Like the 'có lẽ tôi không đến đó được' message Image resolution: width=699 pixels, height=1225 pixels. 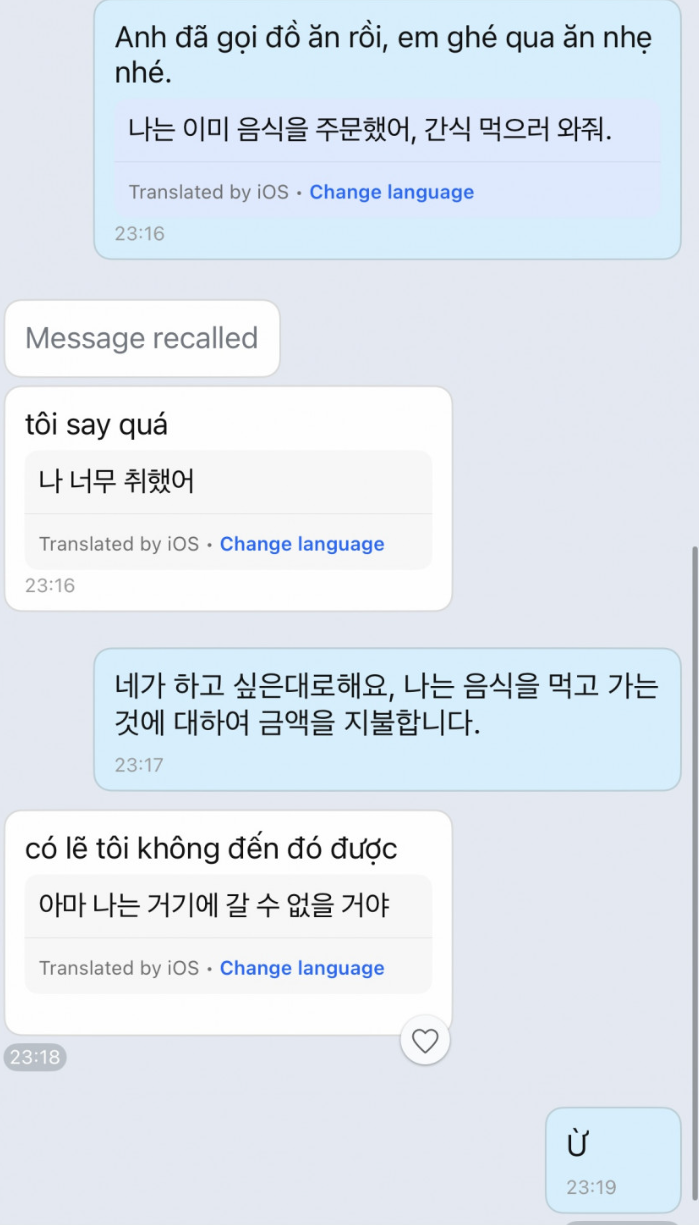tap(425, 1041)
